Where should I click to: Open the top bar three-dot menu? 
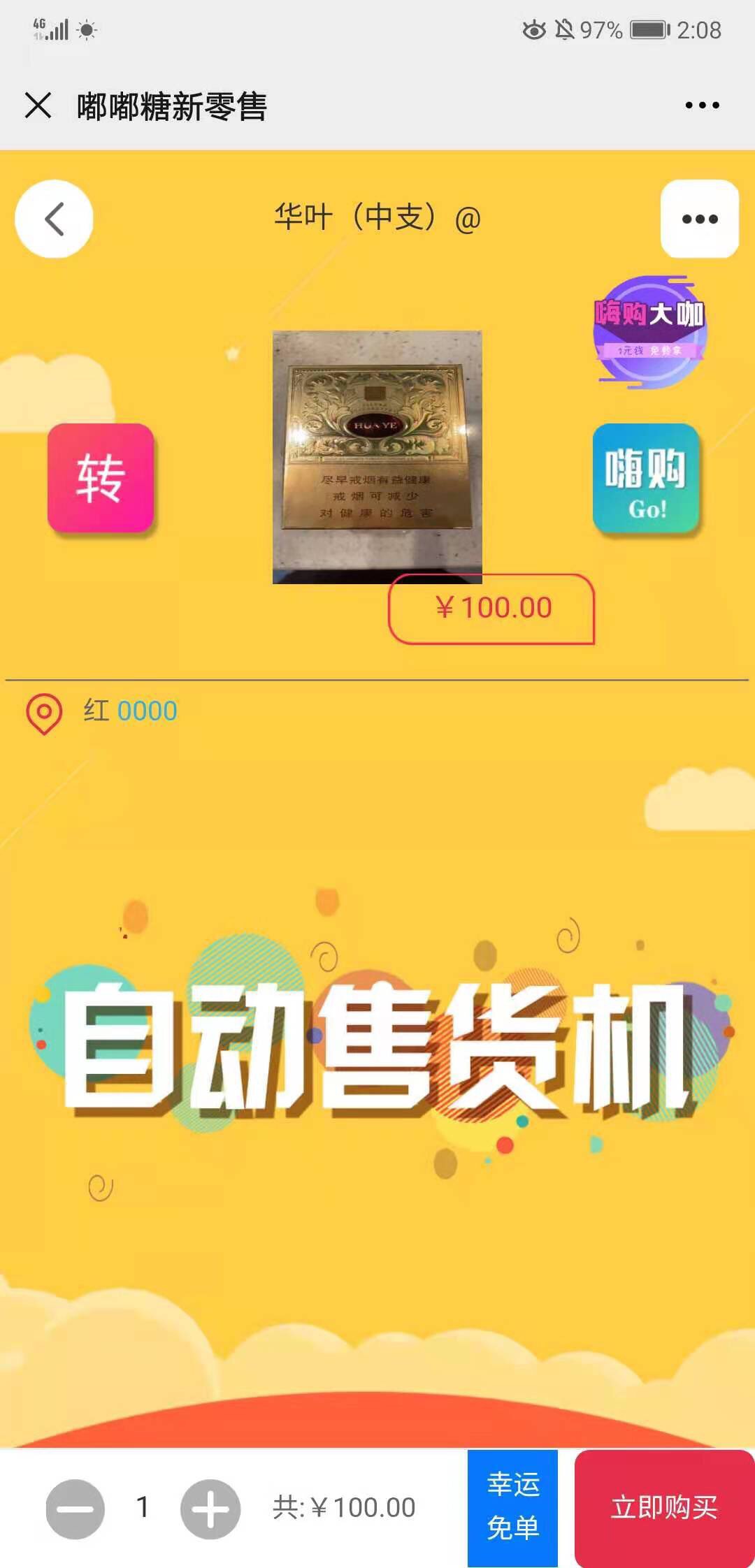pyautogui.click(x=702, y=106)
